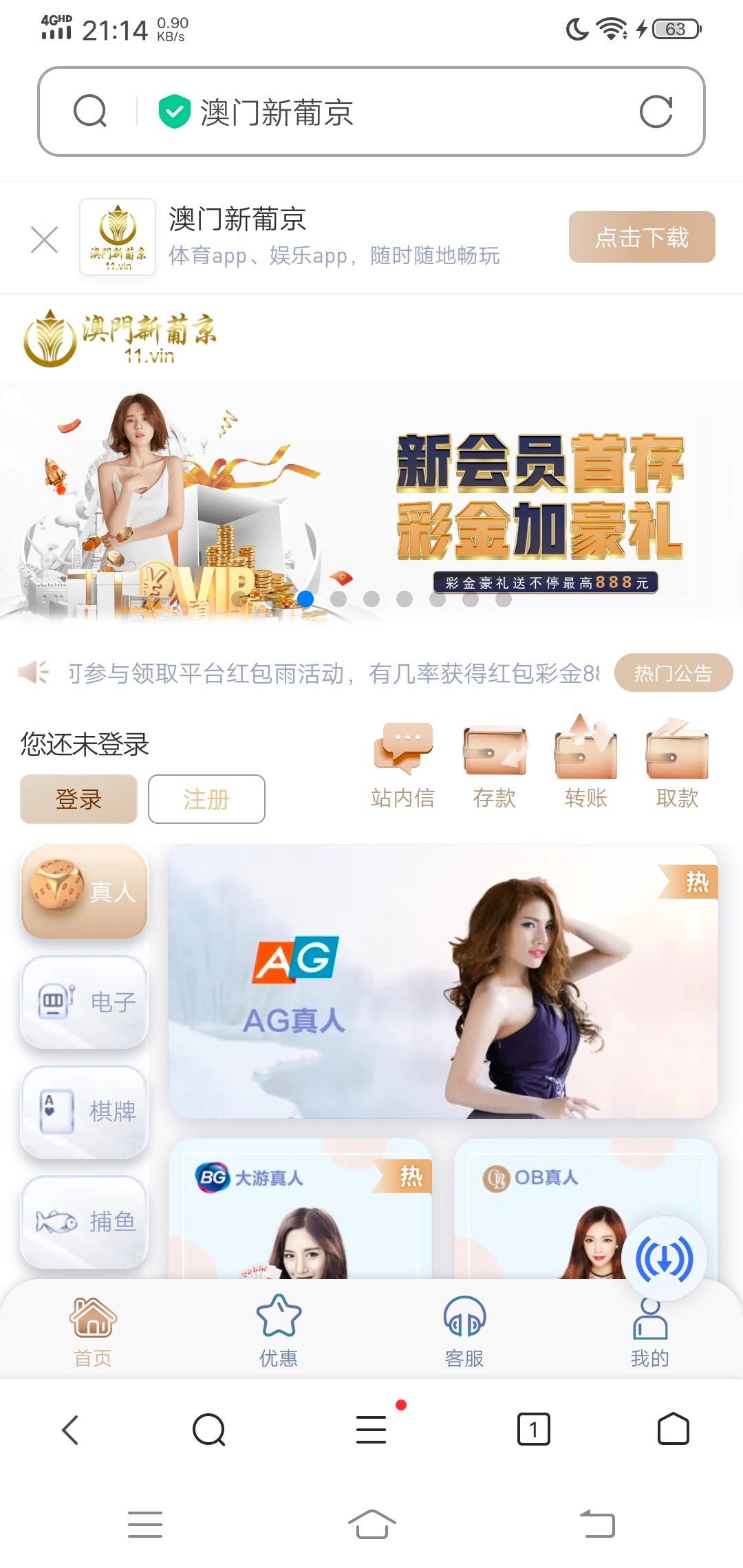Open the 存款 deposit wallet icon

[x=494, y=763]
